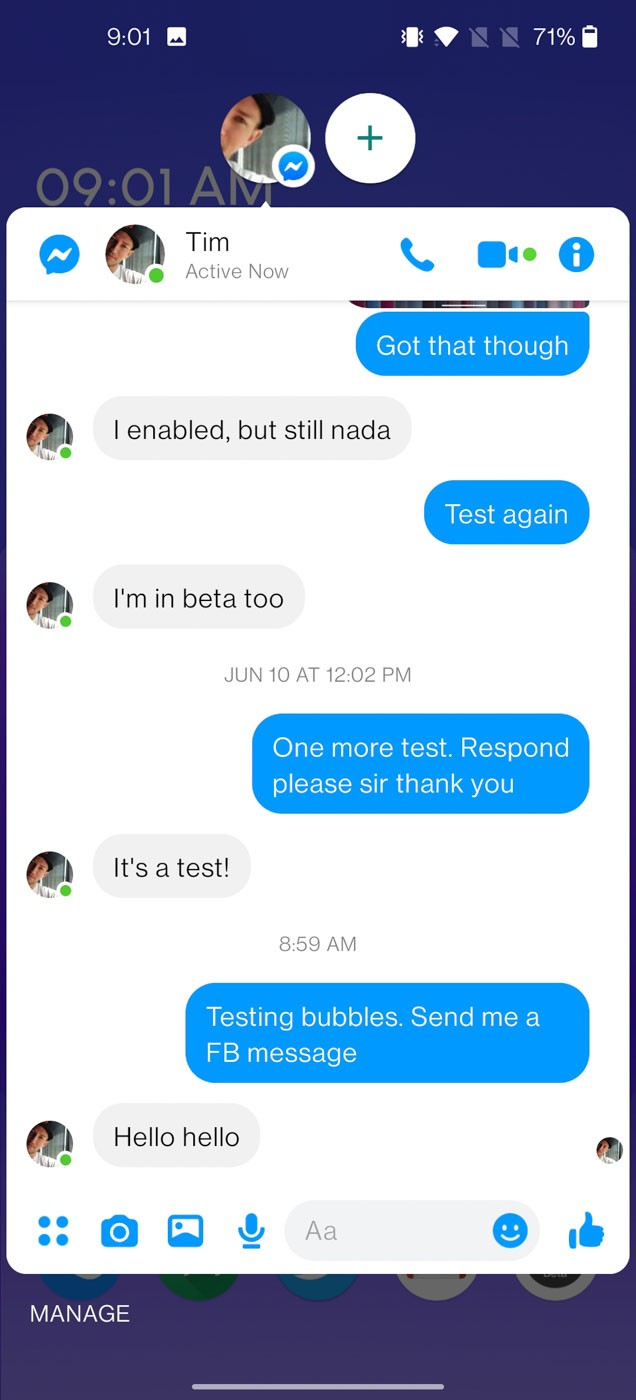636x1400 pixels.
Task: Open the camera to take a photo
Action: point(119,1231)
